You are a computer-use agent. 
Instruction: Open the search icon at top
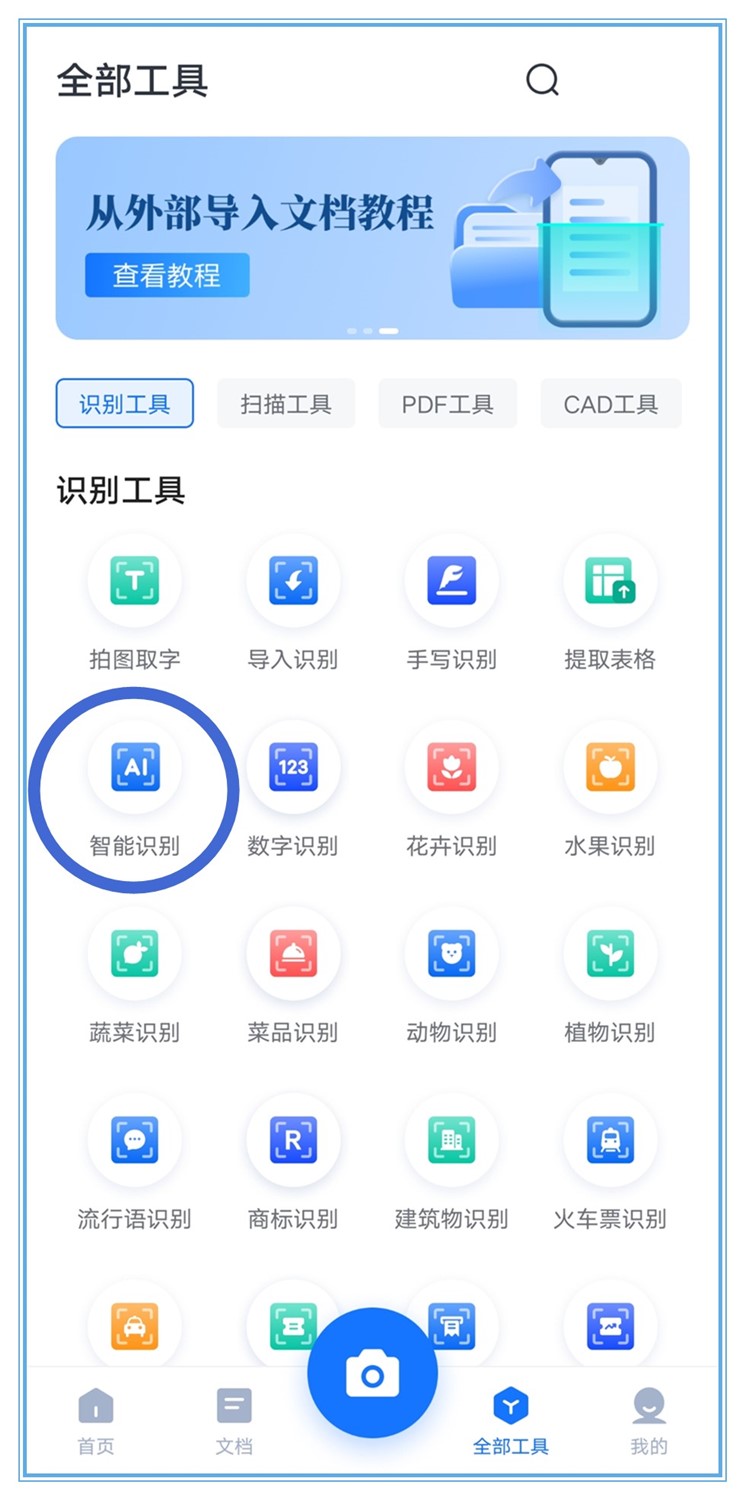(x=542, y=79)
